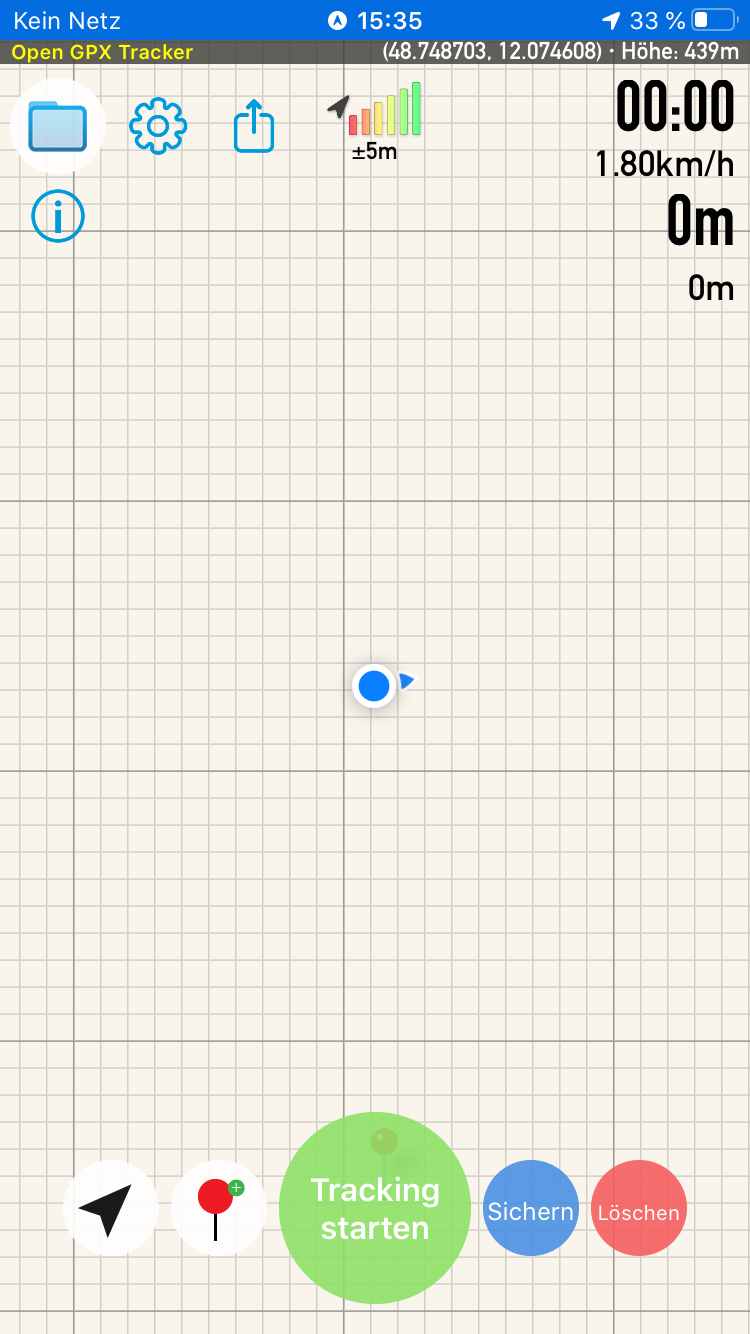Screen dimensions: 750x1334
Task: Add a red pin waypoint
Action: pyautogui.click(x=218, y=1208)
